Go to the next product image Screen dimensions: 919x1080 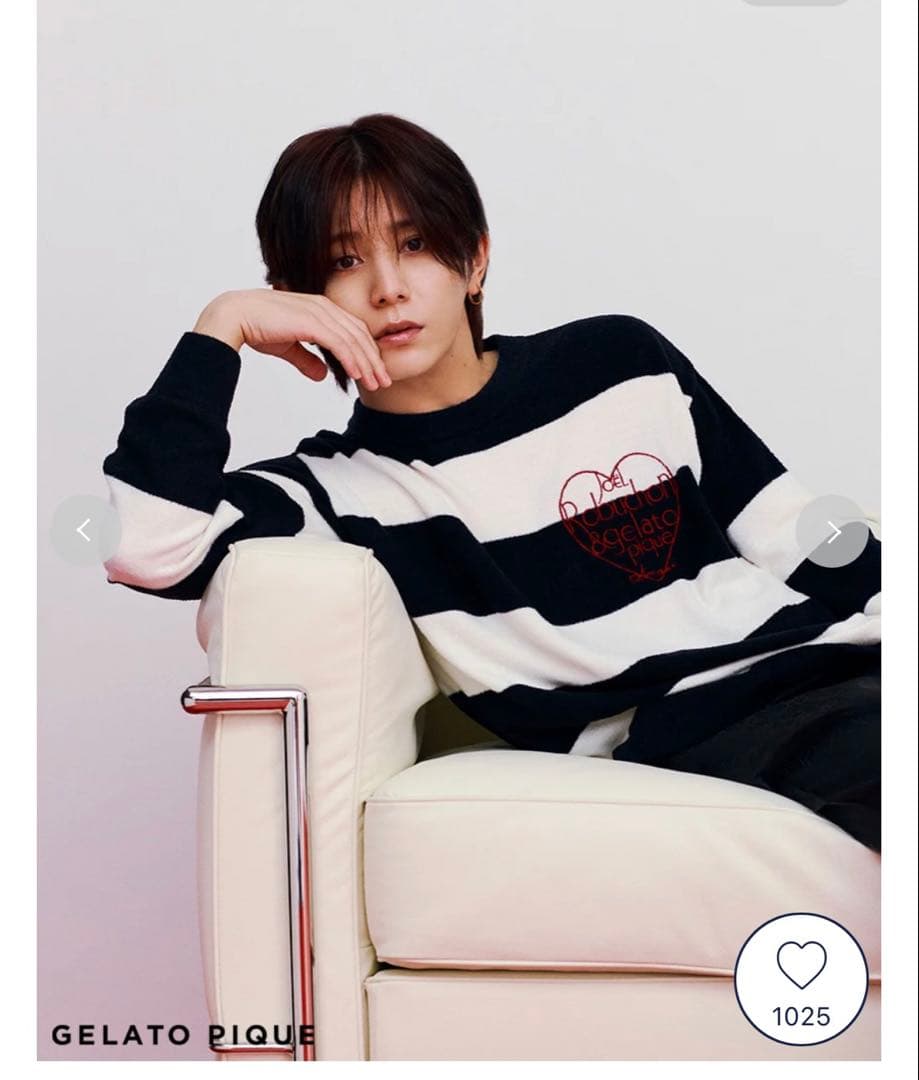pos(833,532)
